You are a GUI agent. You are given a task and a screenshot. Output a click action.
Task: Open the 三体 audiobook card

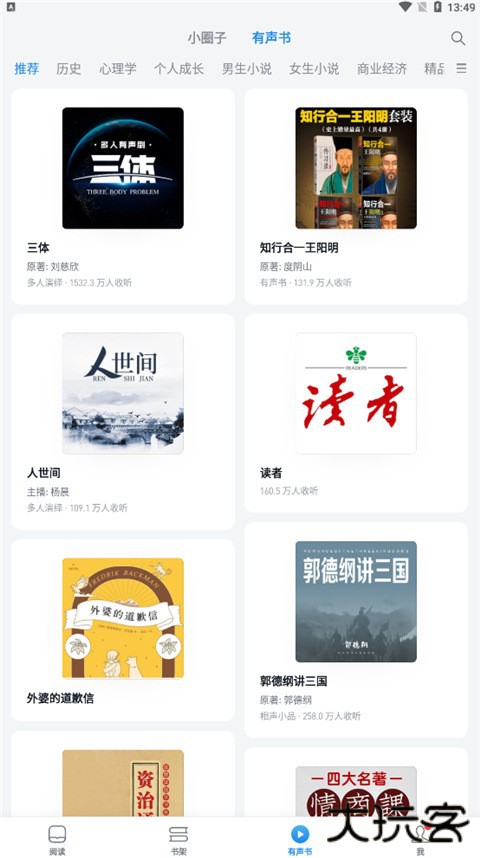(123, 196)
